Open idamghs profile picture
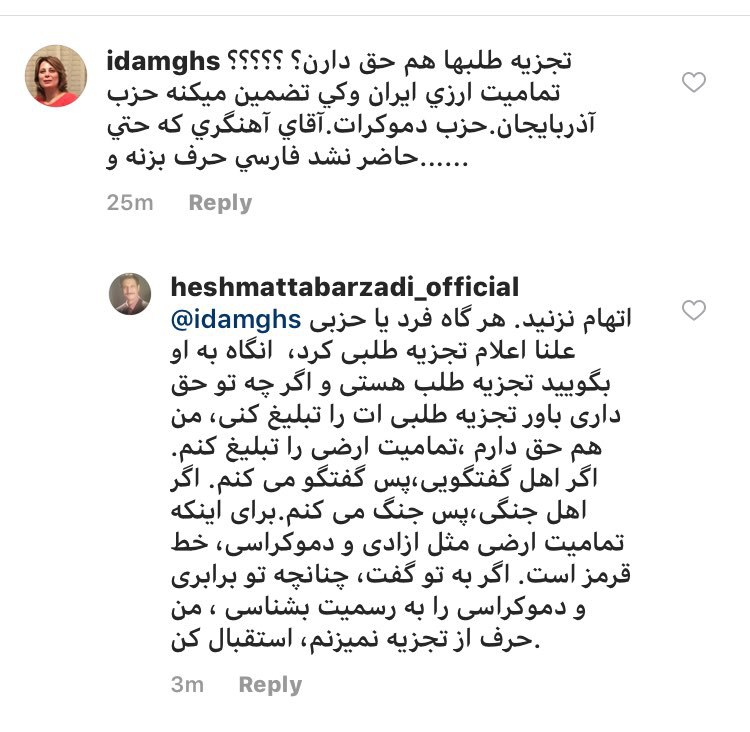 tap(55, 75)
